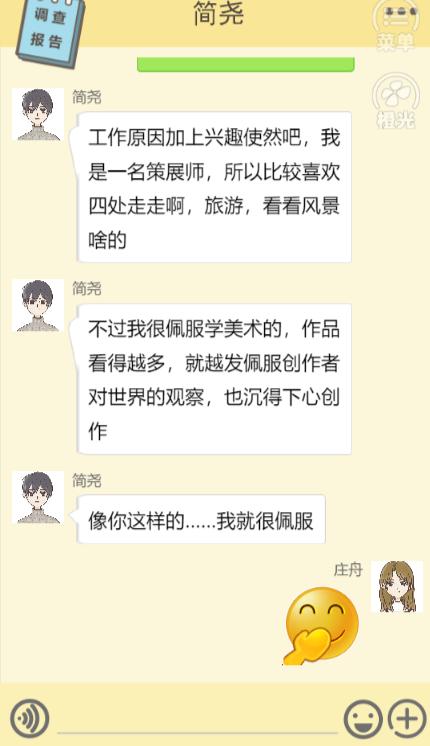This screenshot has width=430, height=746.
Task: Open the plus attachment options
Action: (x=407, y=718)
